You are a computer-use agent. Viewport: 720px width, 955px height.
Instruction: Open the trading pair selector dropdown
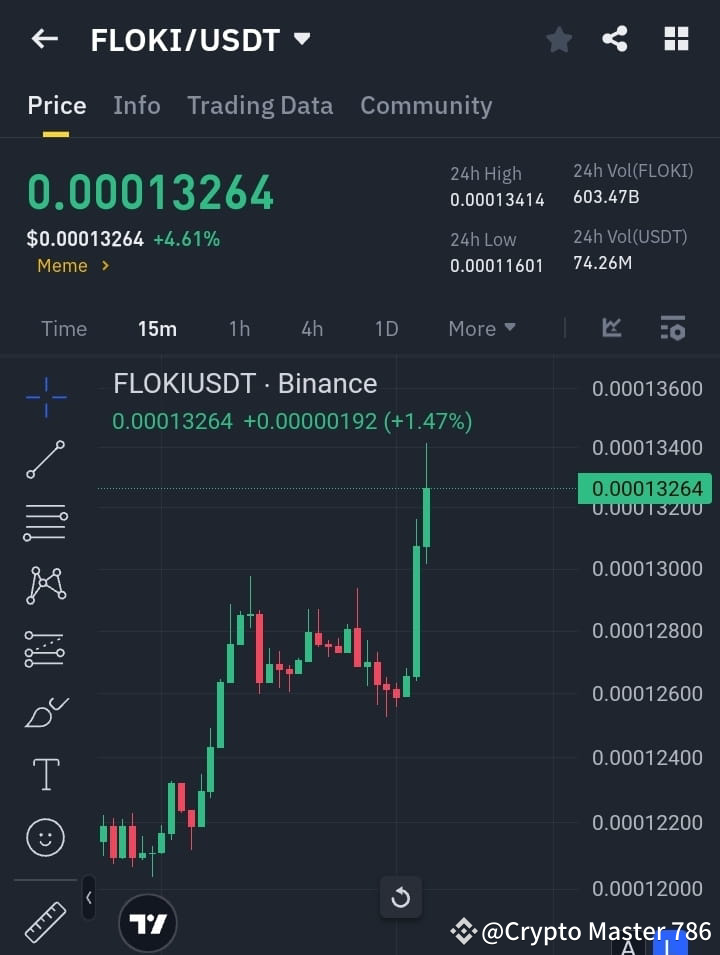[301, 39]
